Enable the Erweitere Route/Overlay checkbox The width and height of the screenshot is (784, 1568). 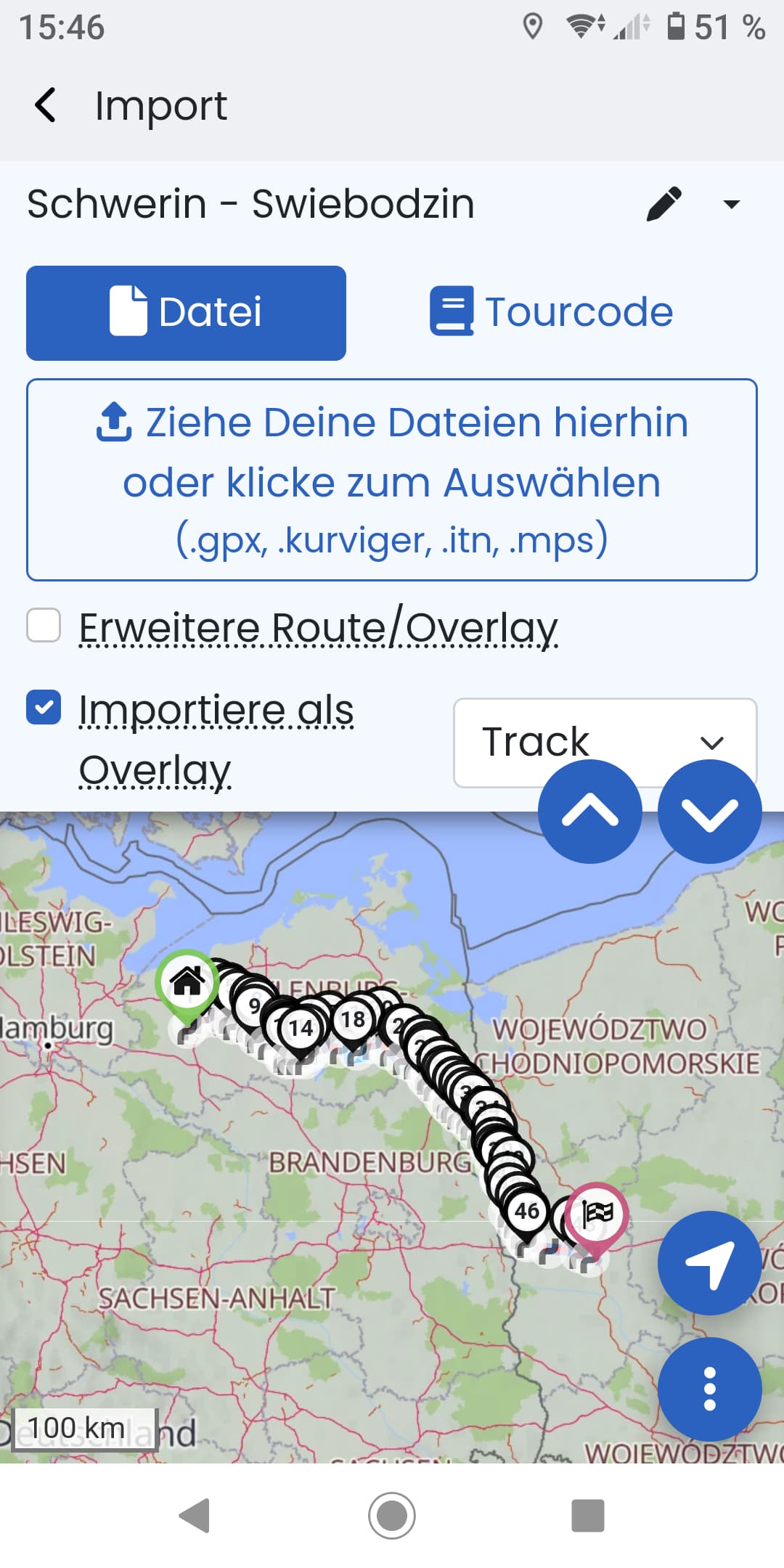[x=44, y=626]
